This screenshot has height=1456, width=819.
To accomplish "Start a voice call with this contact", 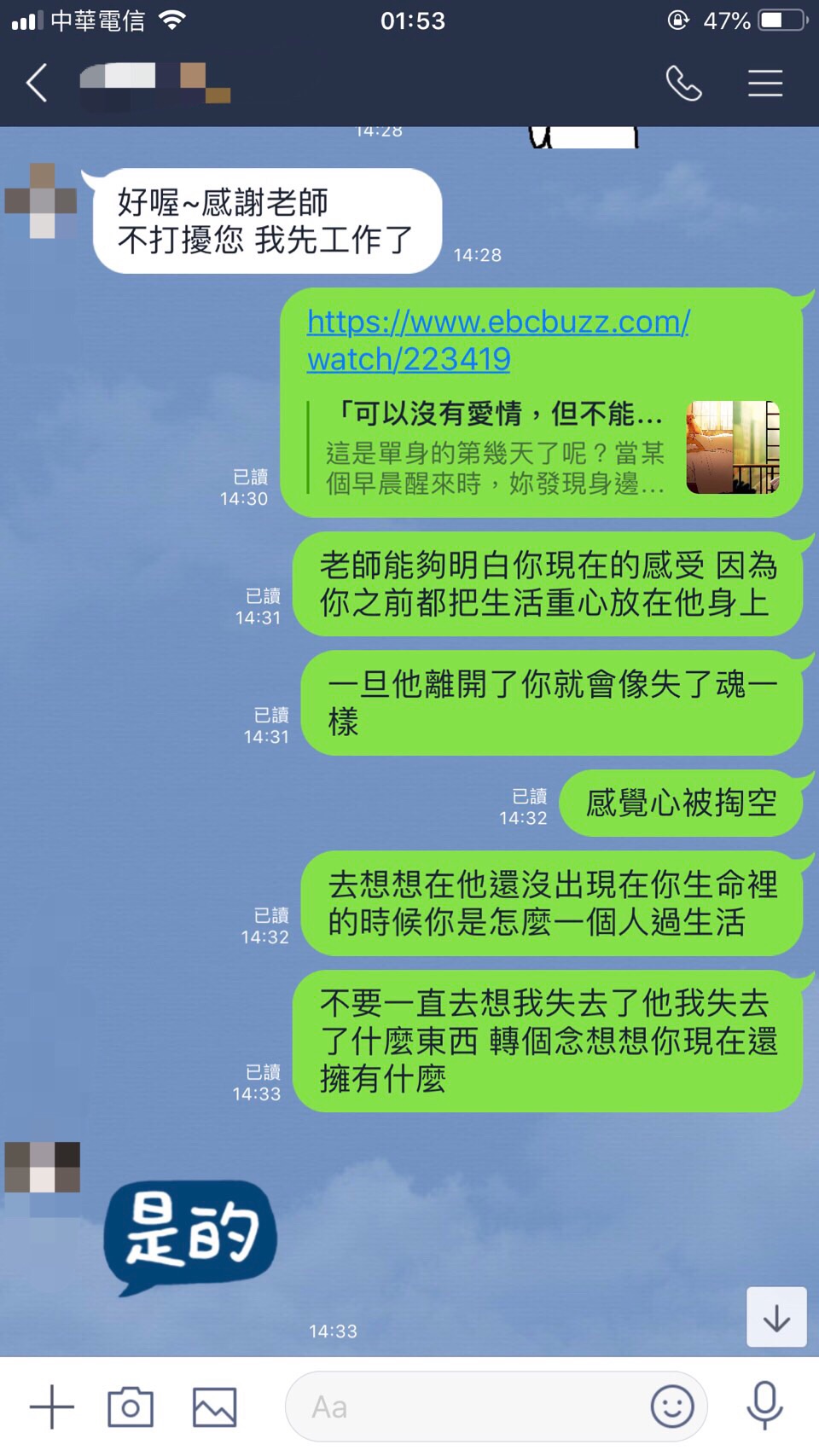I will coord(683,84).
